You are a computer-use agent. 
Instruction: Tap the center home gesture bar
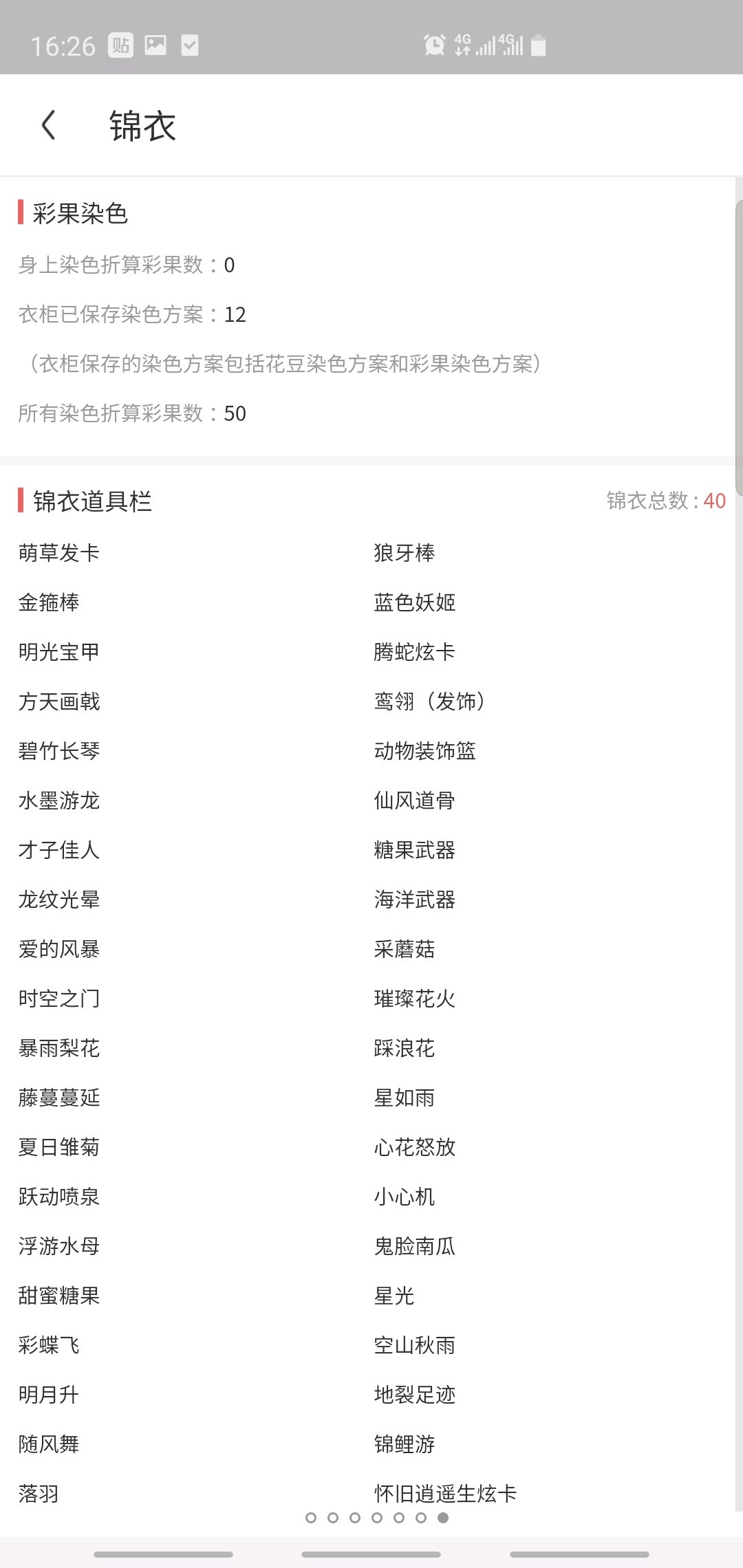pyautogui.click(x=371, y=1554)
